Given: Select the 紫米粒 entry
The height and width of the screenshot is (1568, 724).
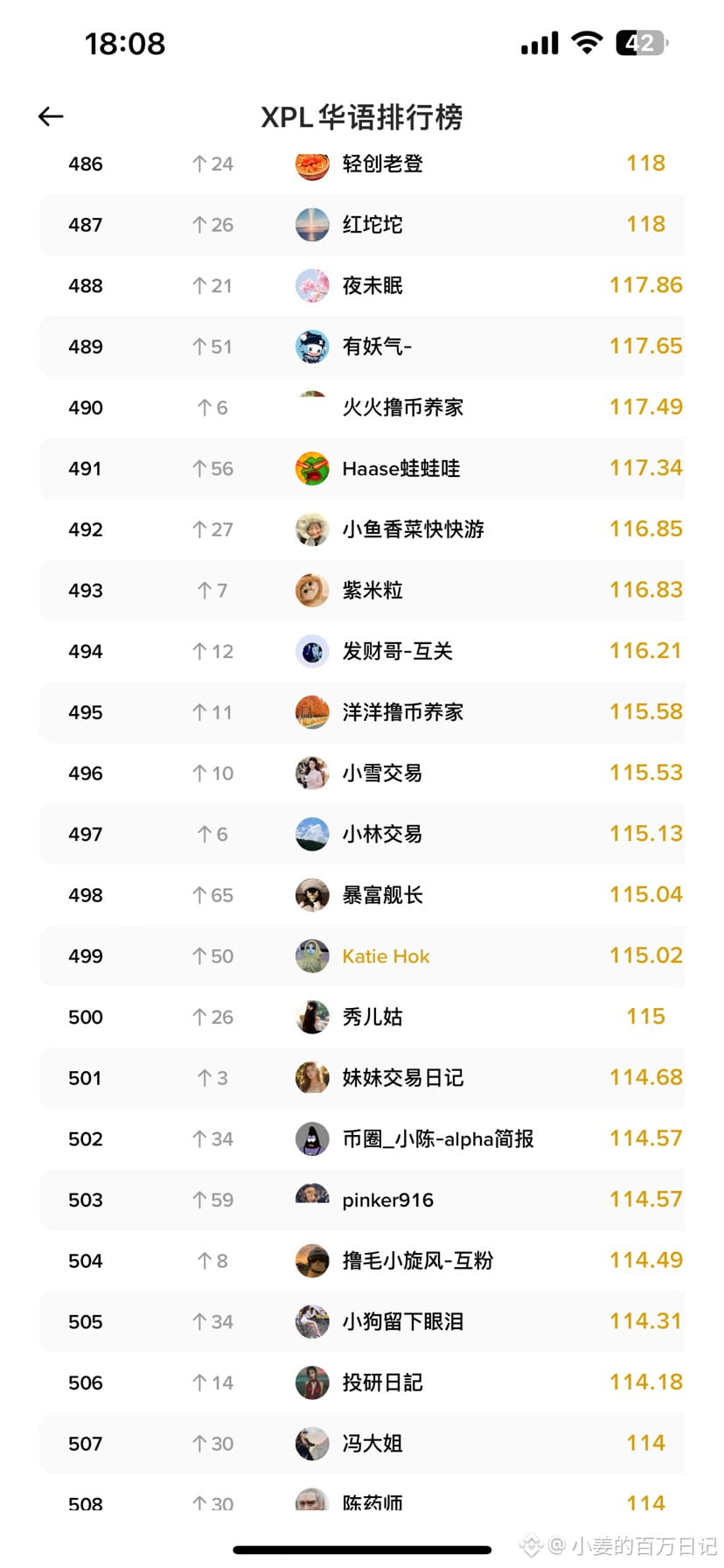Looking at the screenshot, I should point(372,591).
